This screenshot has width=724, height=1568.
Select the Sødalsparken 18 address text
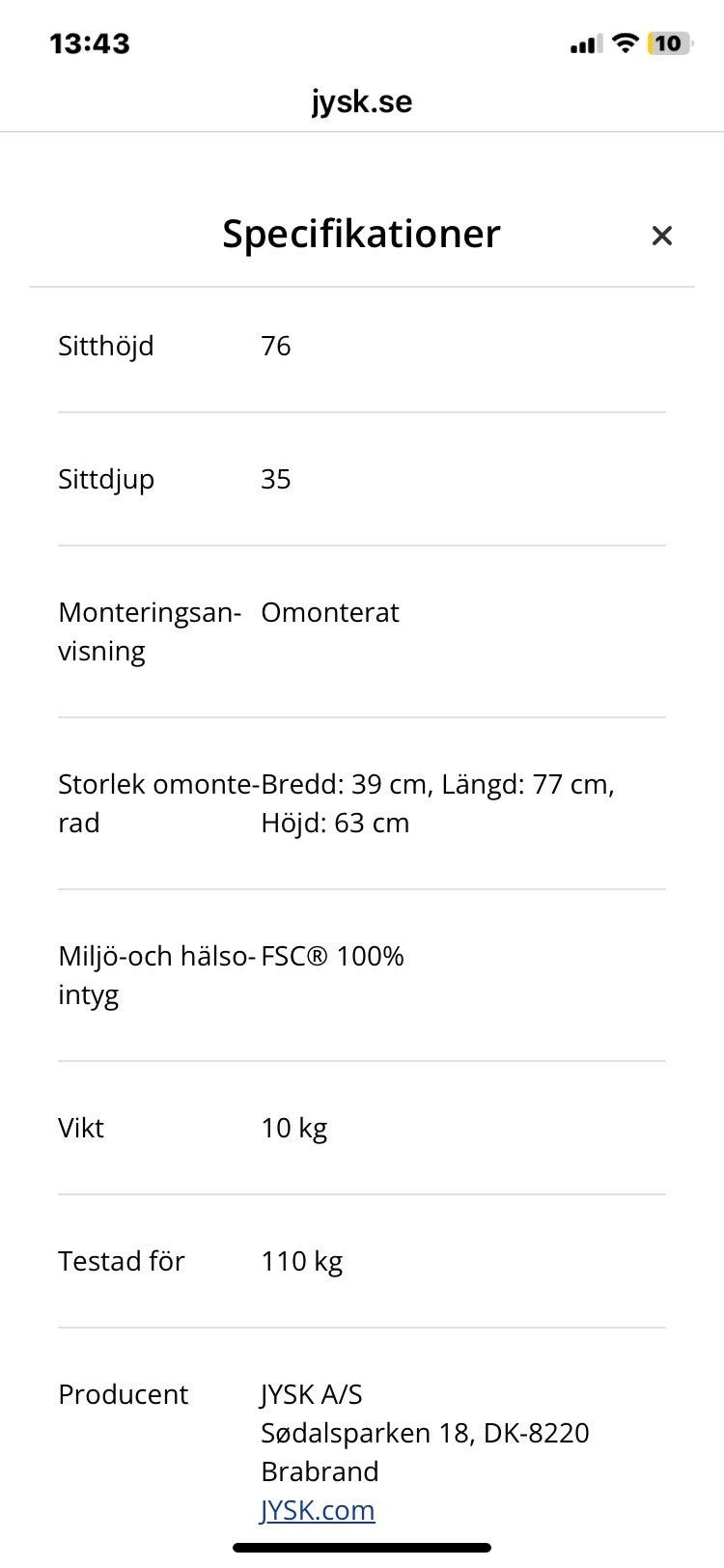(x=425, y=1433)
